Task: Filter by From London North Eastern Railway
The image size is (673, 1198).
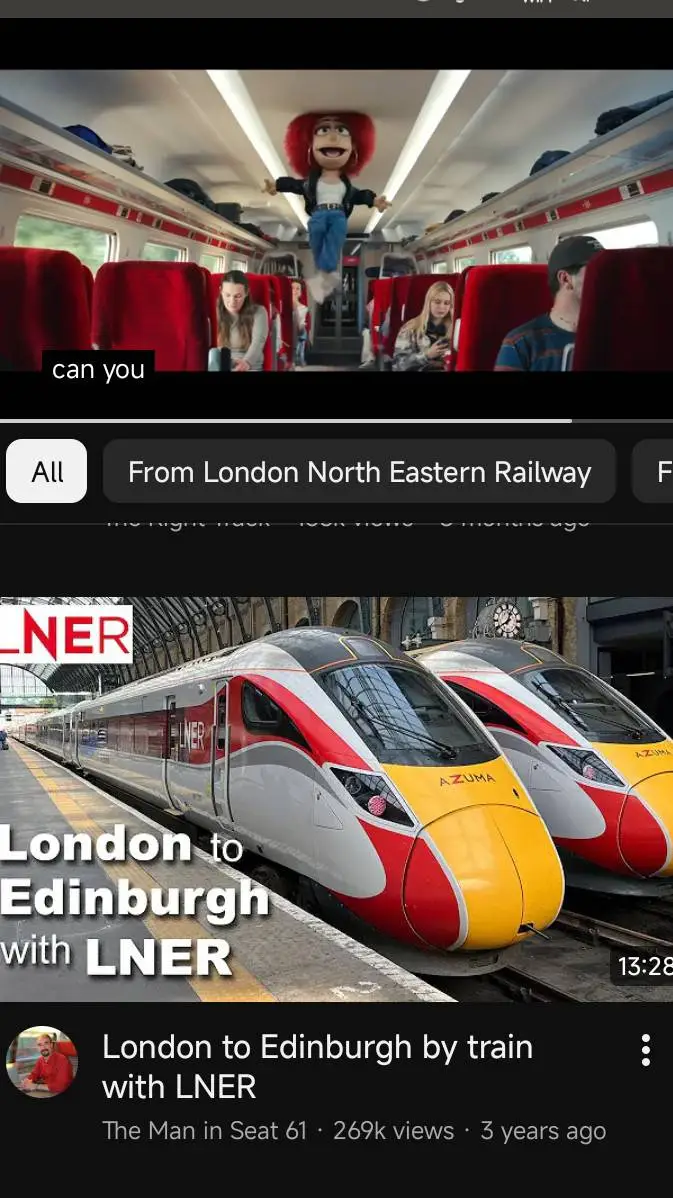Action: (359, 471)
